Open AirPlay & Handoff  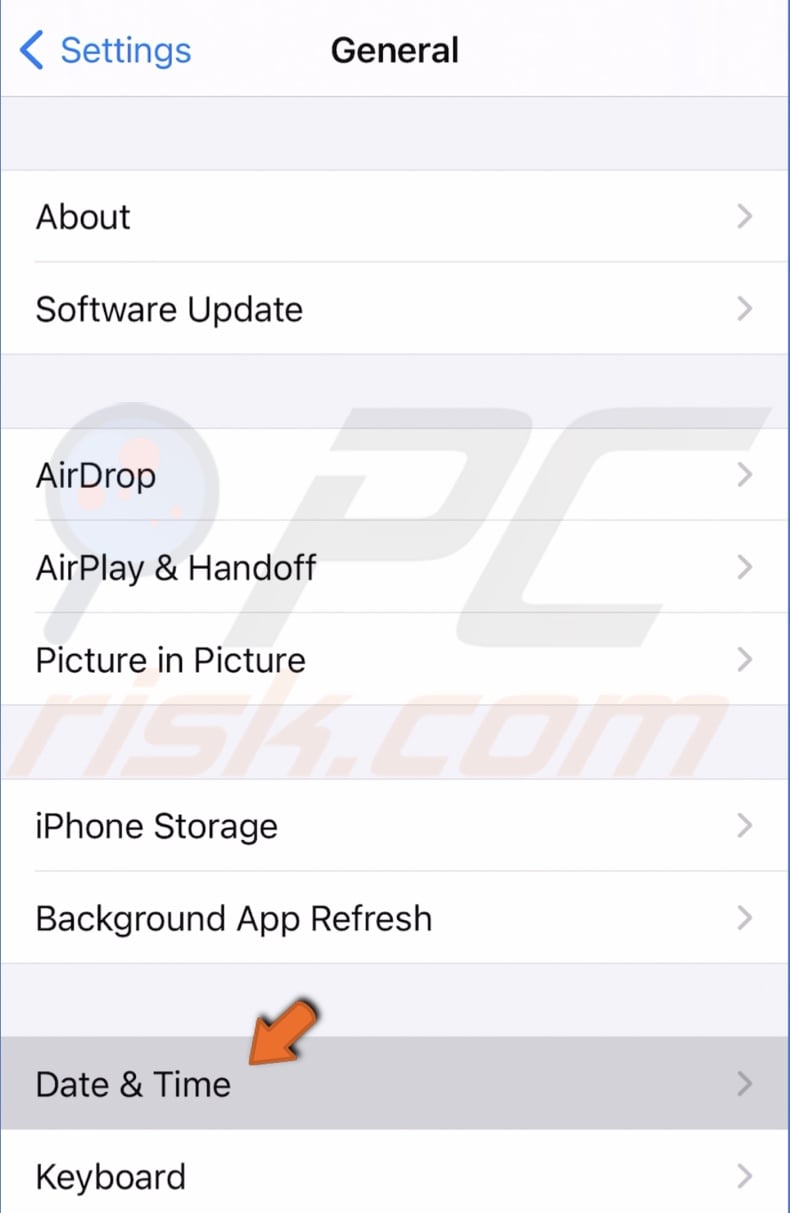click(394, 568)
